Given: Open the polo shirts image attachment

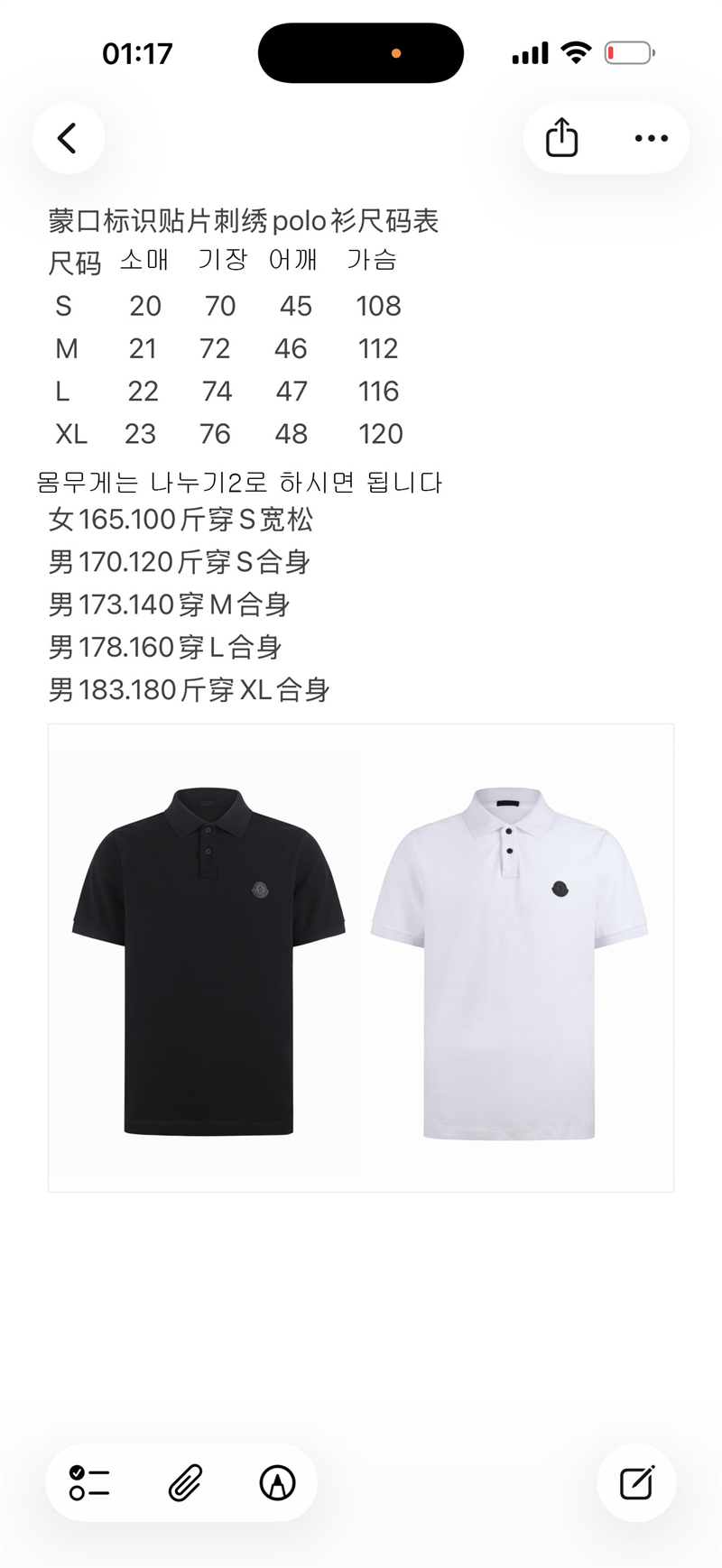Looking at the screenshot, I should (361, 957).
